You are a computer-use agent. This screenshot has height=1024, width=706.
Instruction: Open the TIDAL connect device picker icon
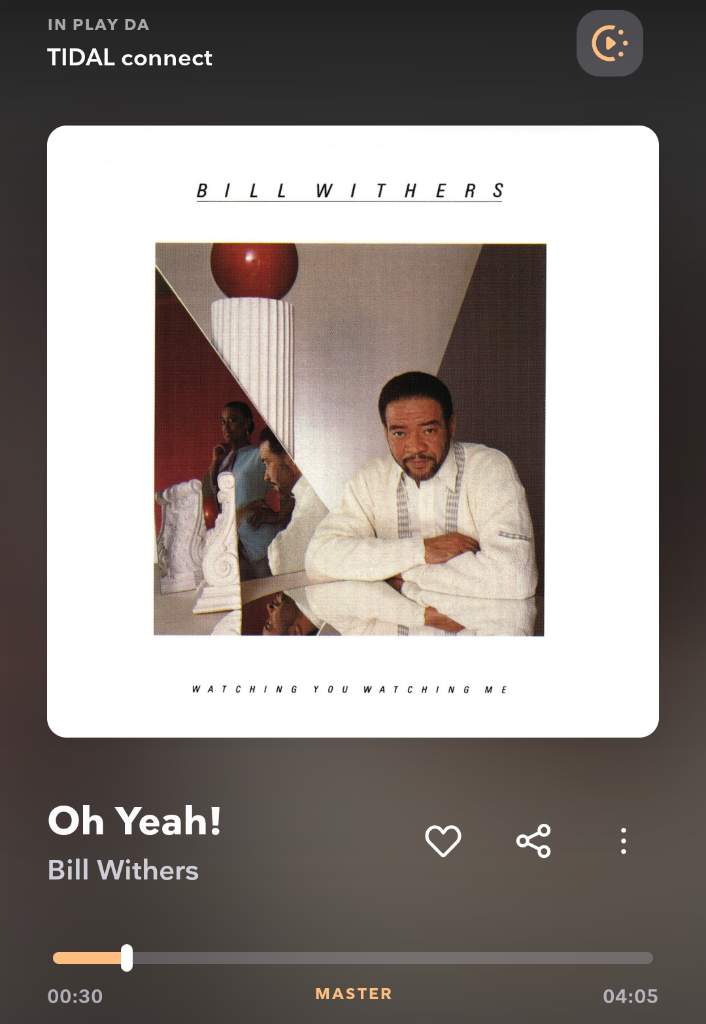[x=609, y=43]
